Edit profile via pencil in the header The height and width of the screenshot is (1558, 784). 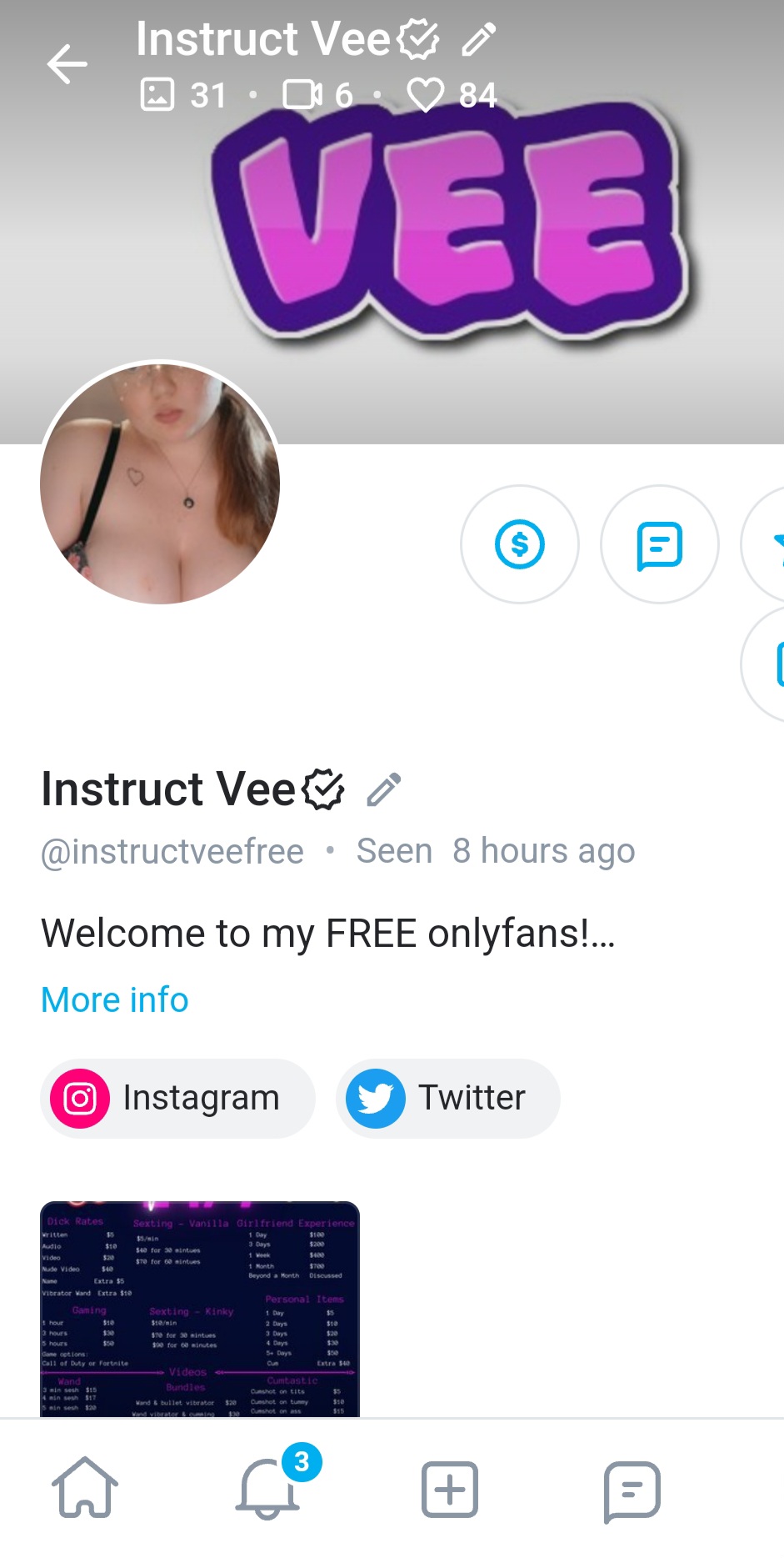479,39
